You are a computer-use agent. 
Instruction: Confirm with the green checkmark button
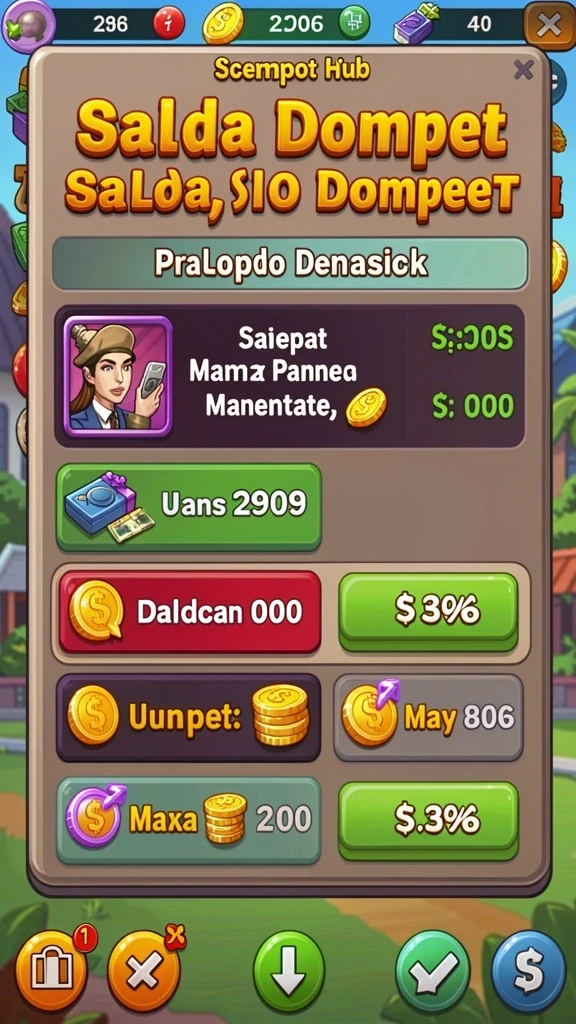click(x=432, y=970)
